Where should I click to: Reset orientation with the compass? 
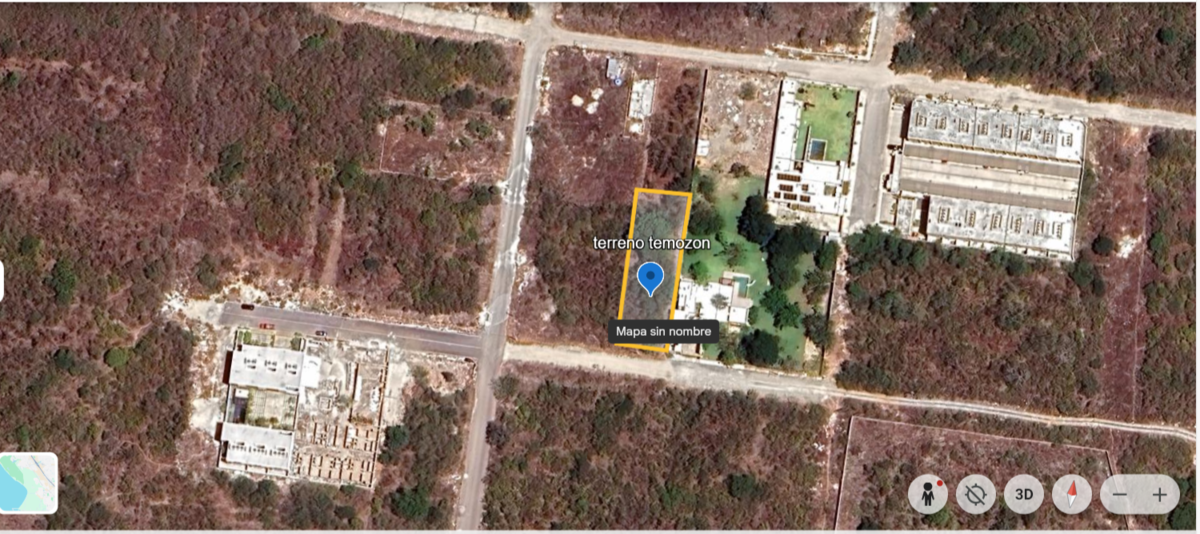(x=1072, y=494)
